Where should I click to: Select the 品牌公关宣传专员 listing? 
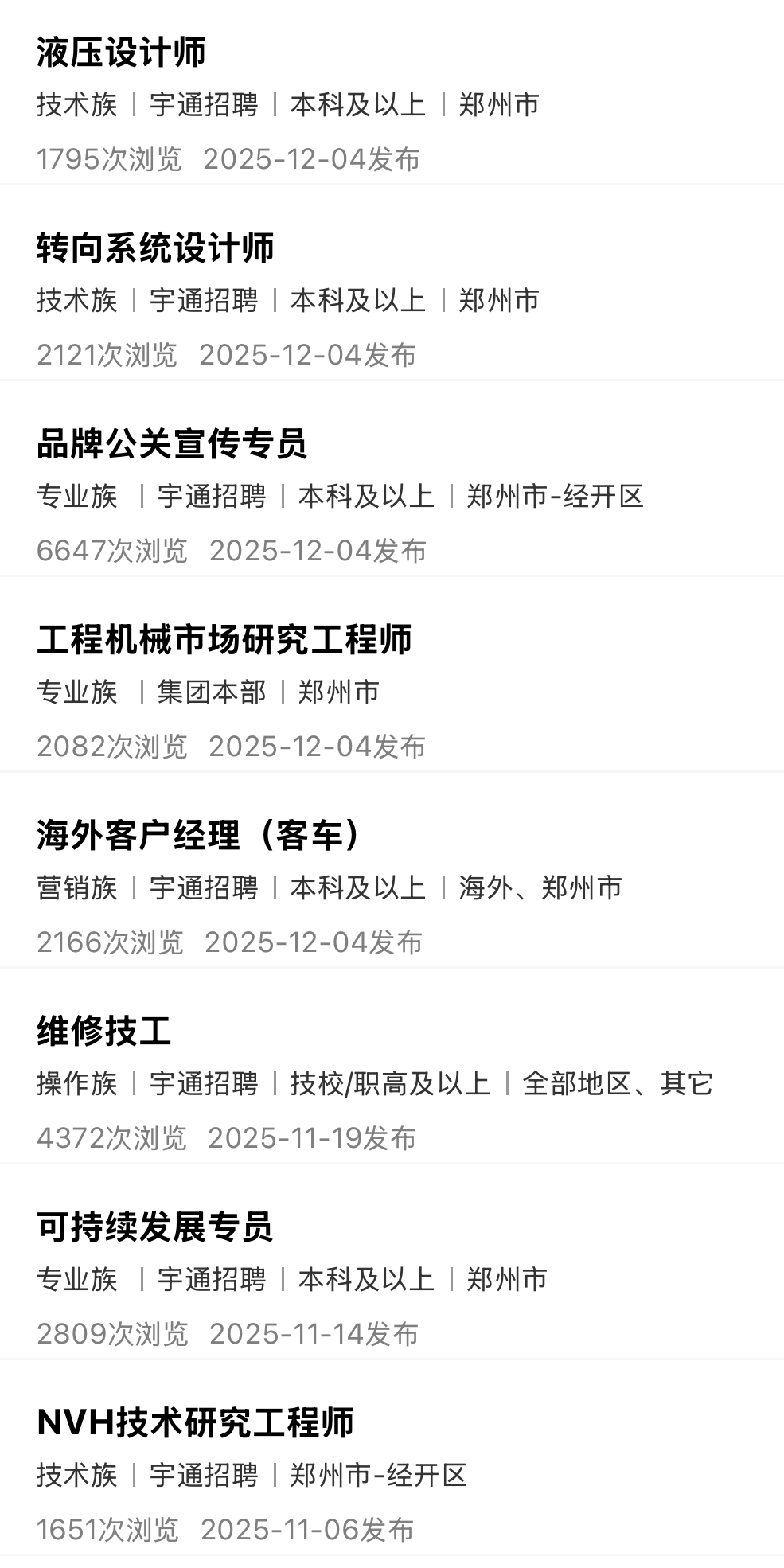click(172, 444)
